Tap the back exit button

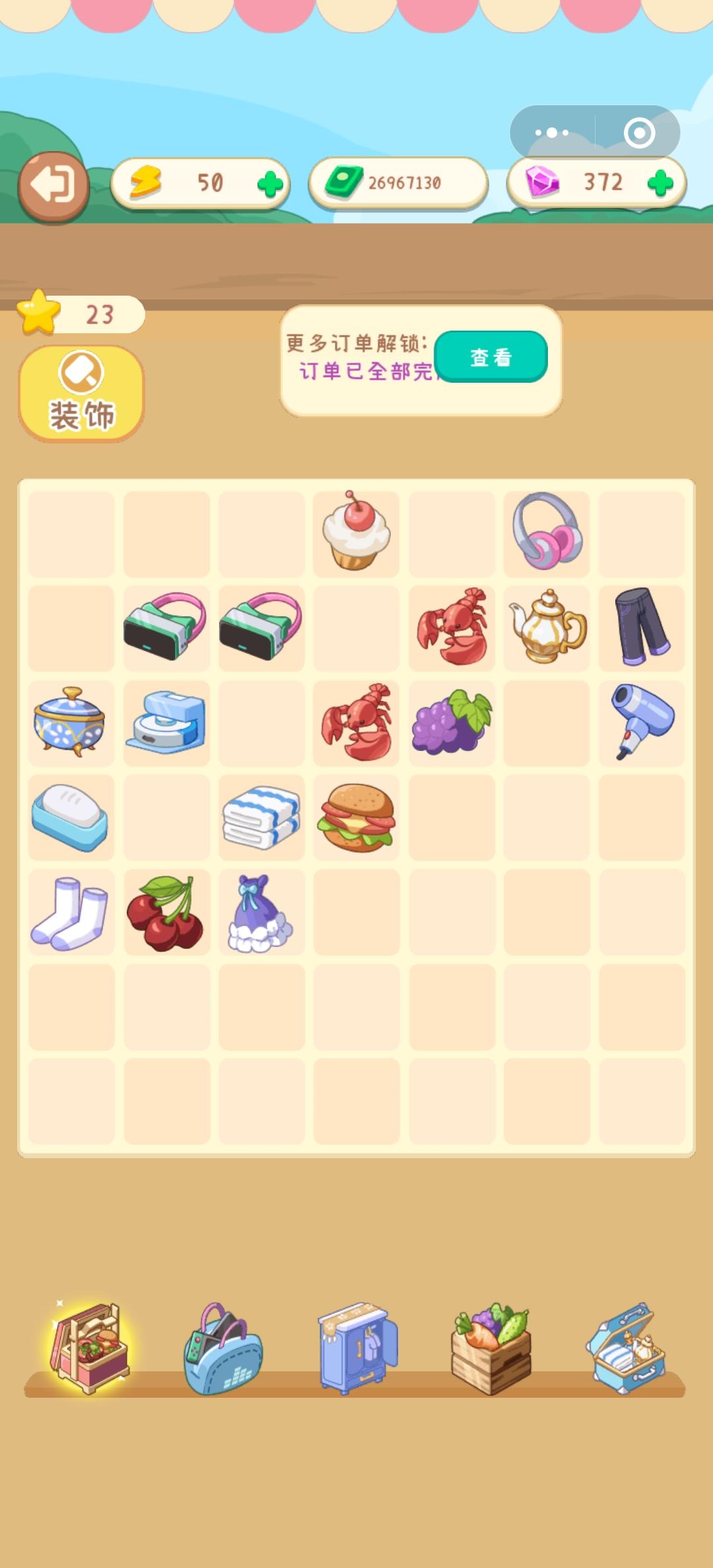(x=53, y=185)
